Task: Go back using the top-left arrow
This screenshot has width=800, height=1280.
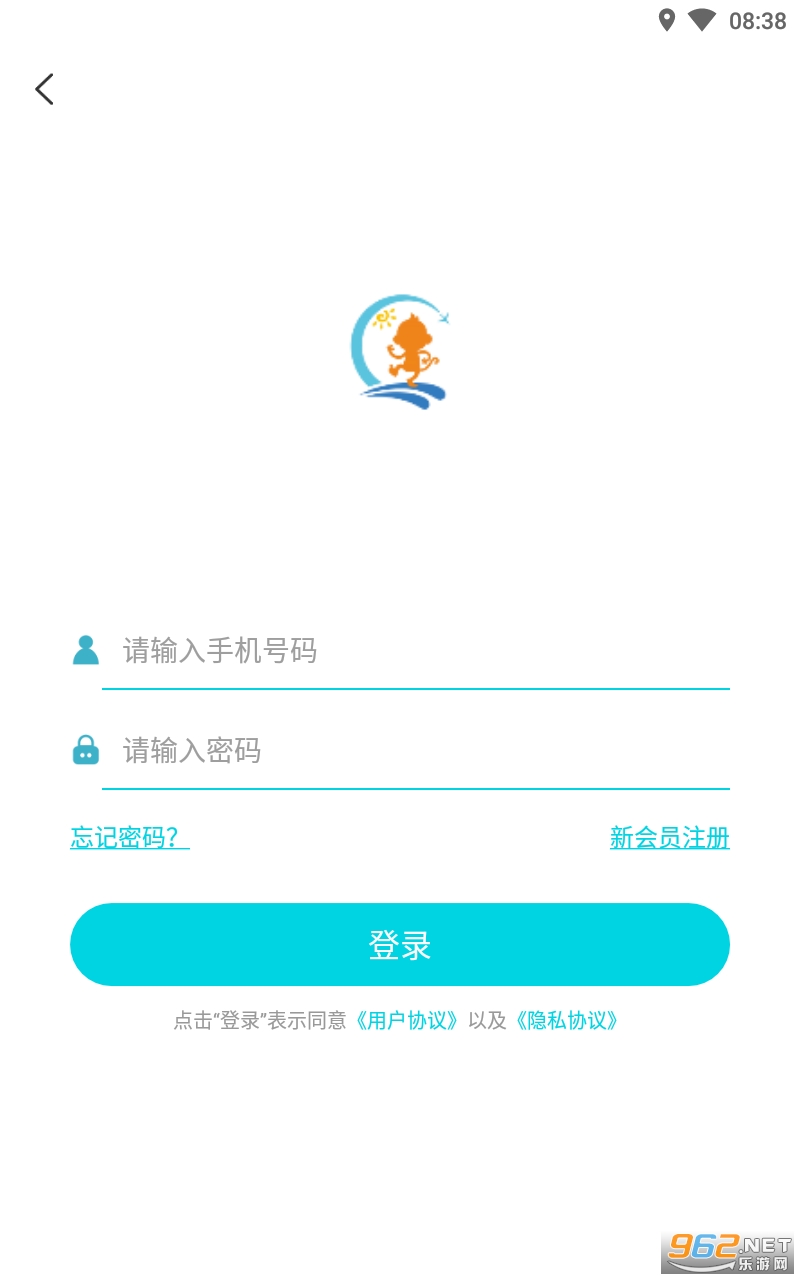Action: coord(44,89)
